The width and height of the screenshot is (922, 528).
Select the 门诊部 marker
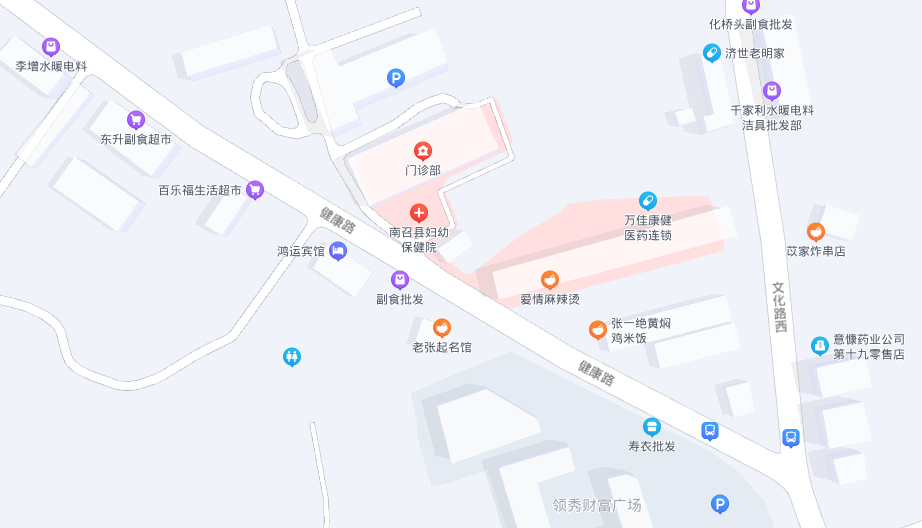pyautogui.click(x=423, y=152)
